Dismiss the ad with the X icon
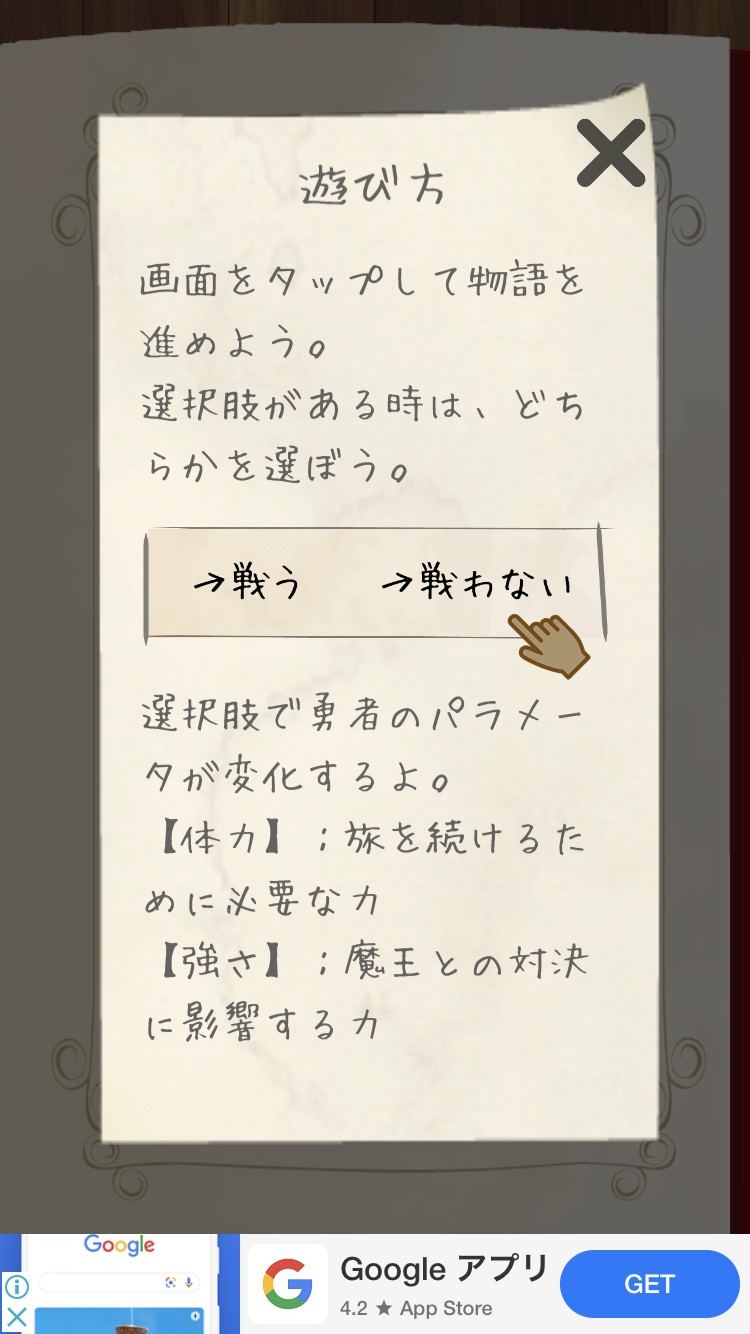 click(x=16, y=1317)
